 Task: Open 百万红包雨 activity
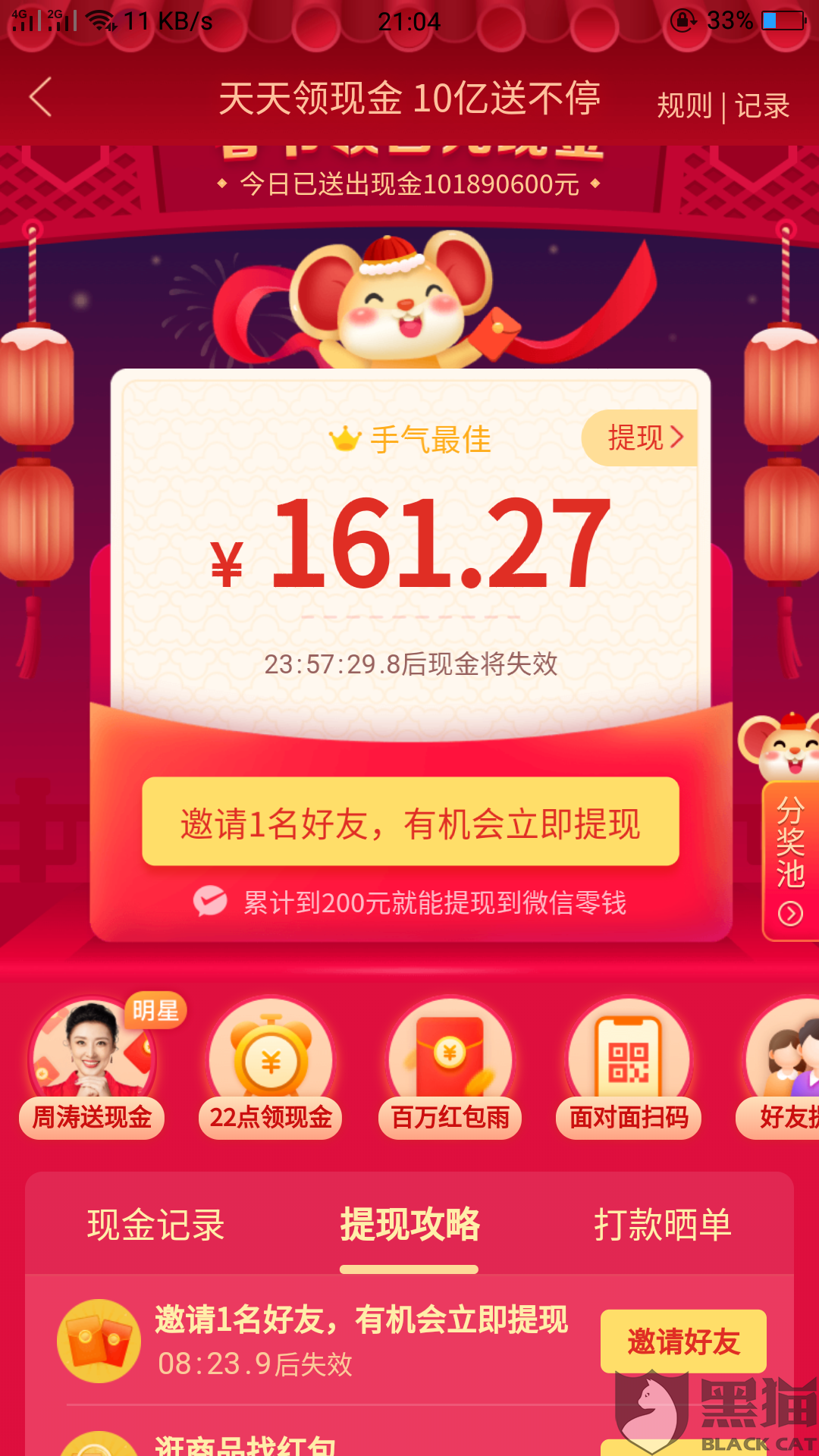tap(450, 1069)
